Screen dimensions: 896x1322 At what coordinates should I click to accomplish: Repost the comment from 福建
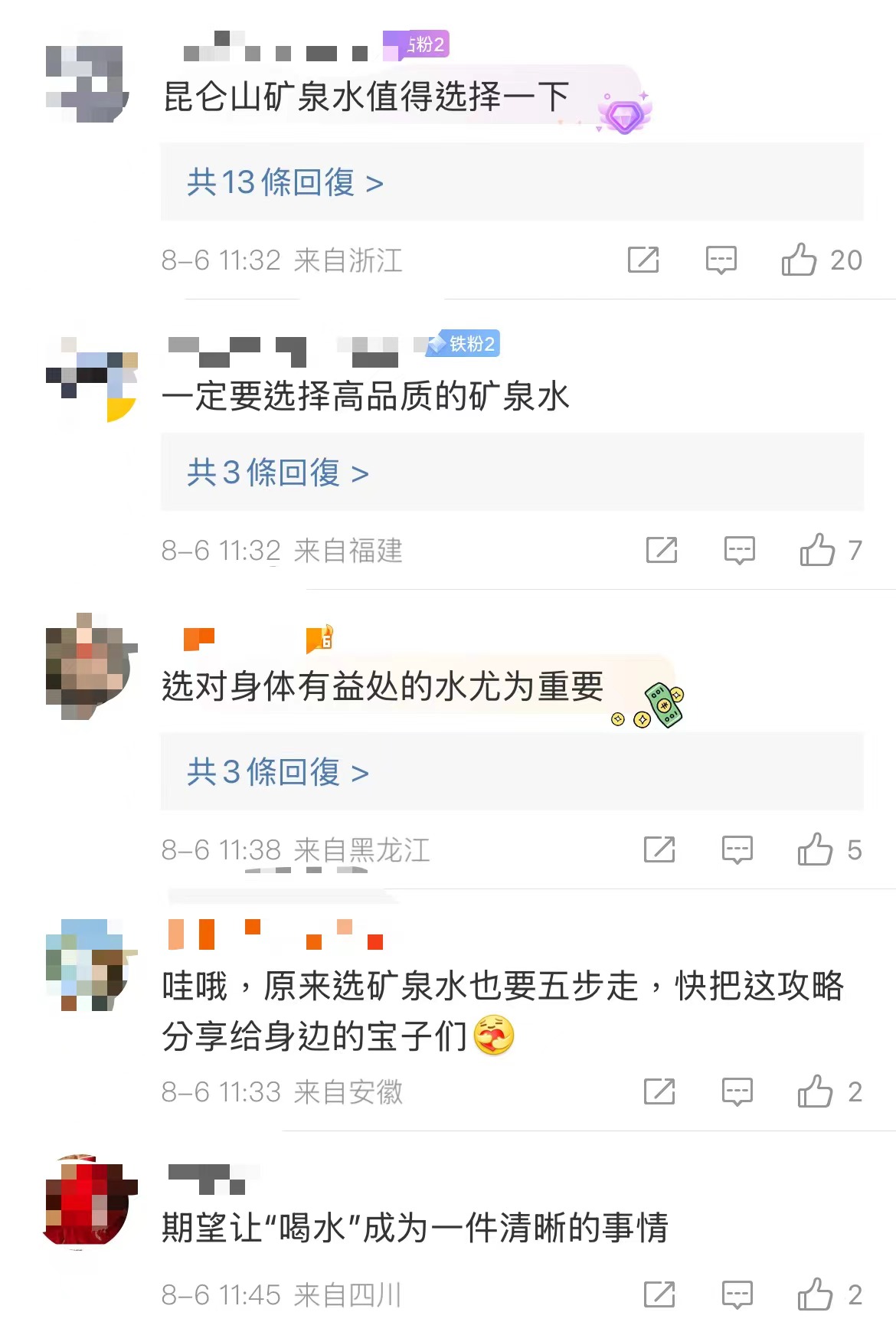point(662,550)
